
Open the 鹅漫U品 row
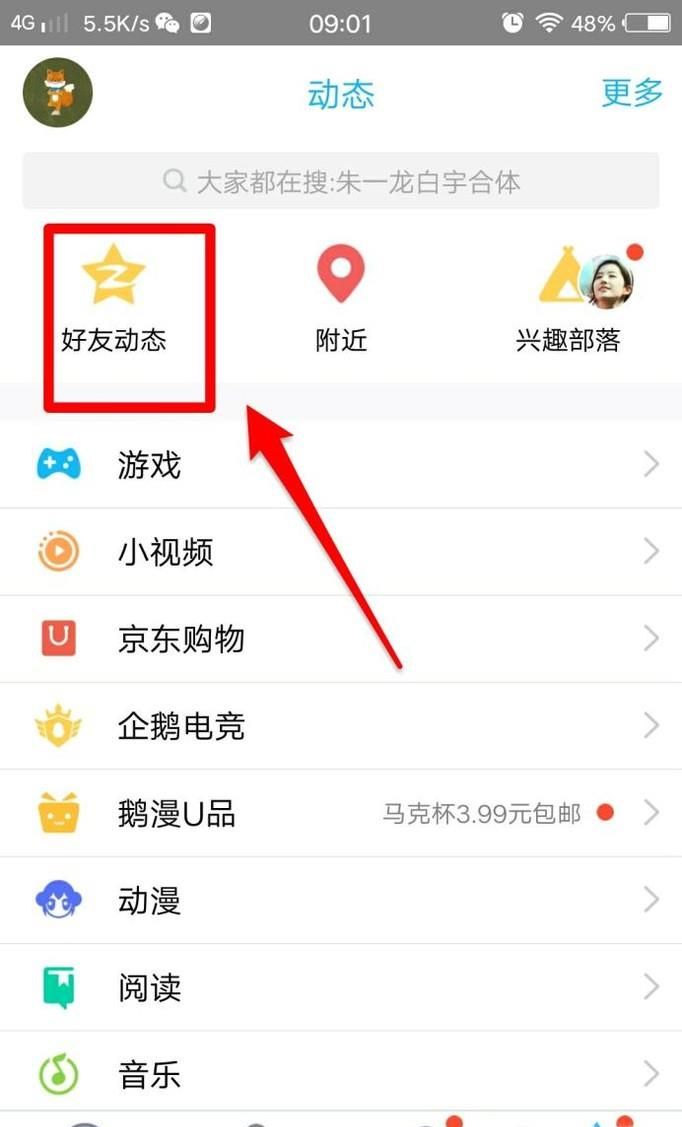(x=341, y=813)
